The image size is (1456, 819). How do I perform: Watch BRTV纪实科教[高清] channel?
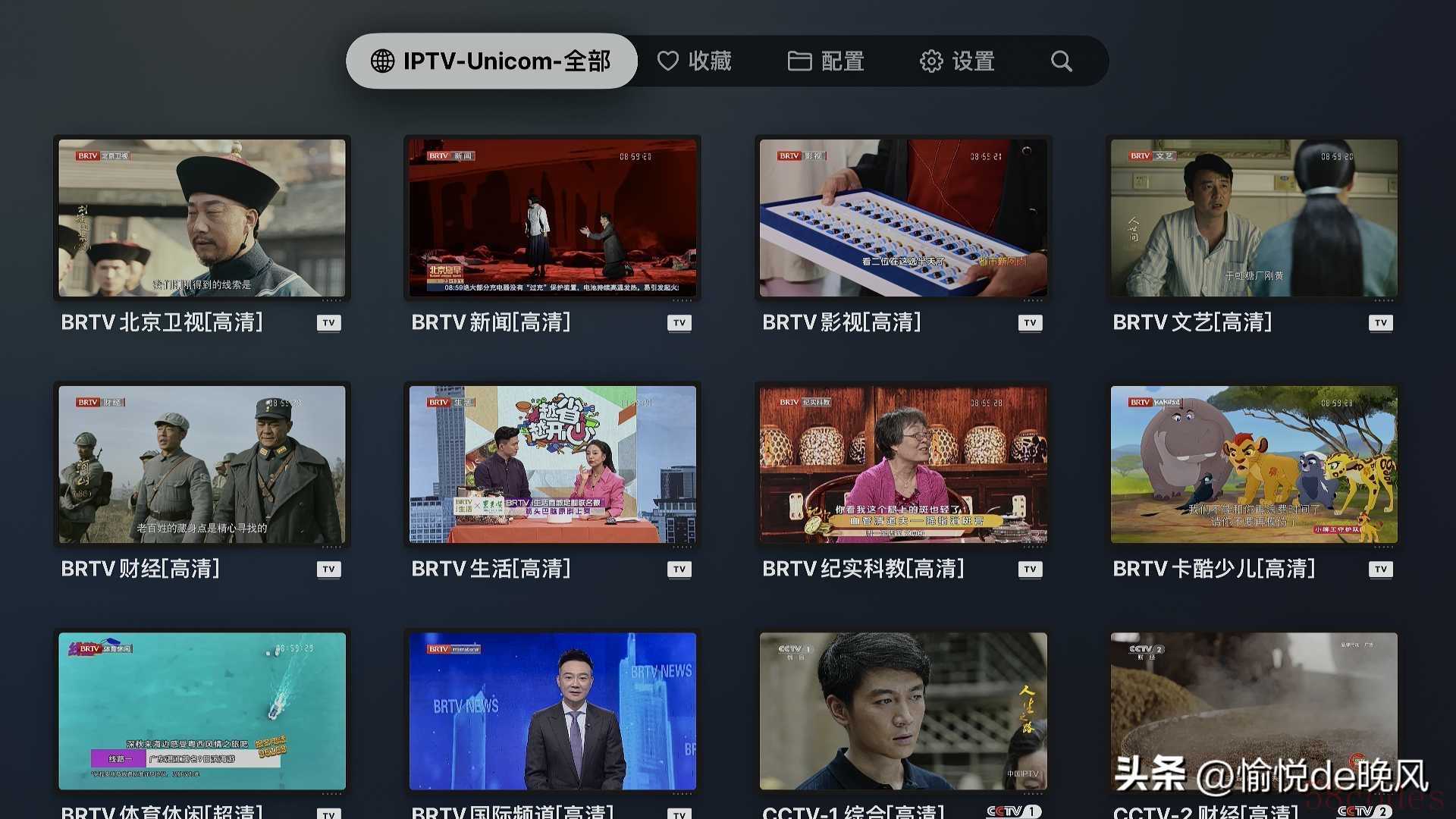pyautogui.click(x=903, y=464)
